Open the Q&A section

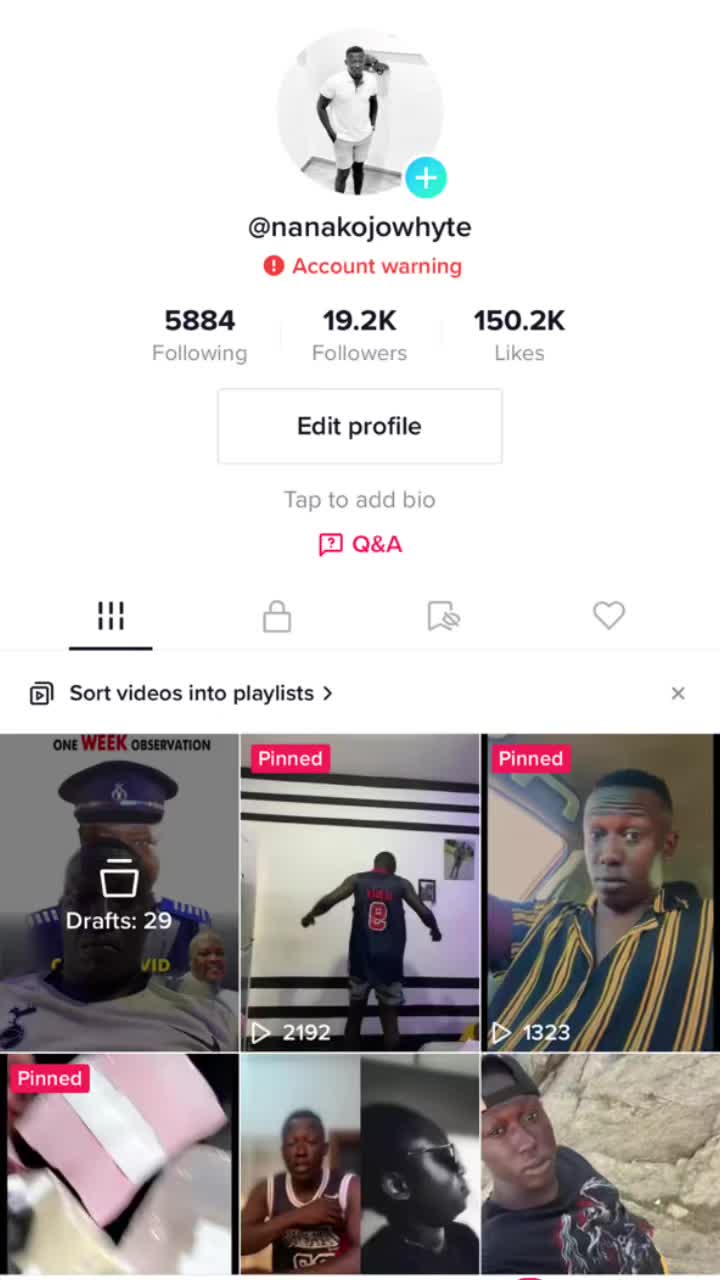click(x=360, y=544)
